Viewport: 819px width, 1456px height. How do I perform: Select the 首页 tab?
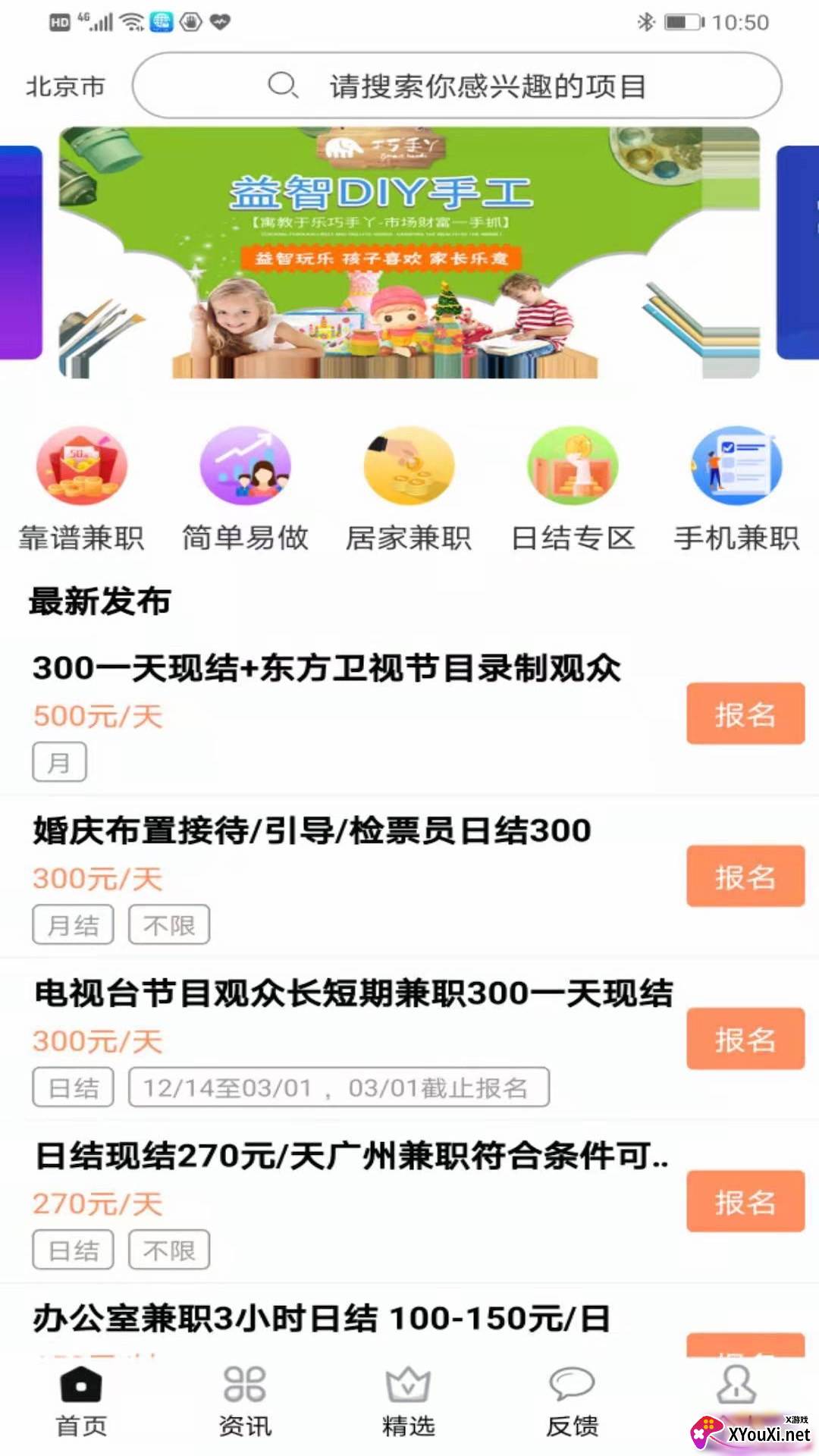(x=81, y=1401)
